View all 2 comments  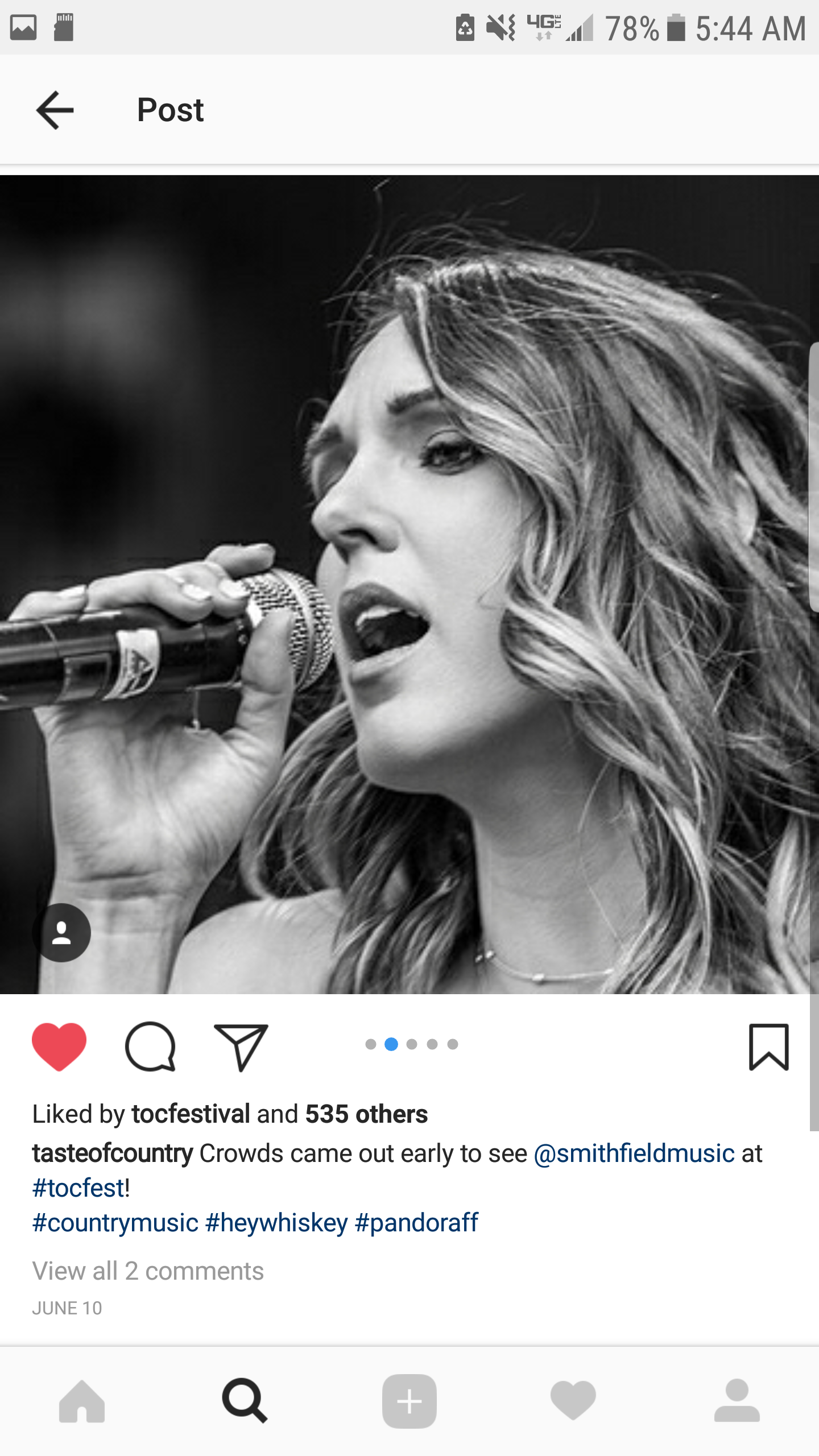click(x=148, y=1271)
